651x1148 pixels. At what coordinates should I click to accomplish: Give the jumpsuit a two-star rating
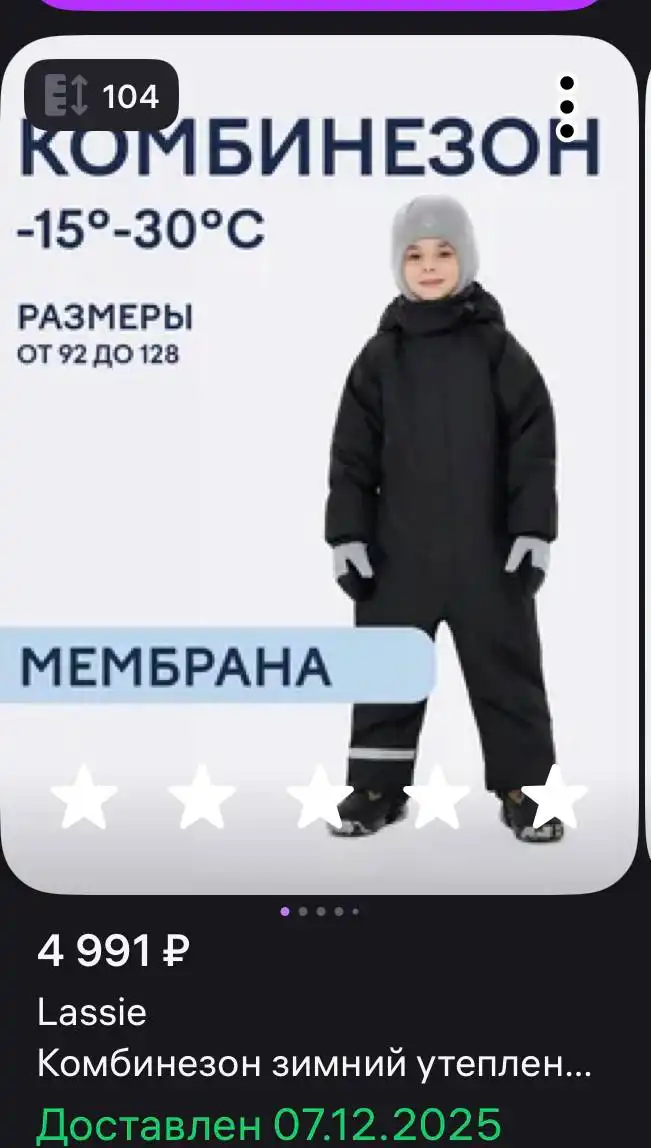202,797
